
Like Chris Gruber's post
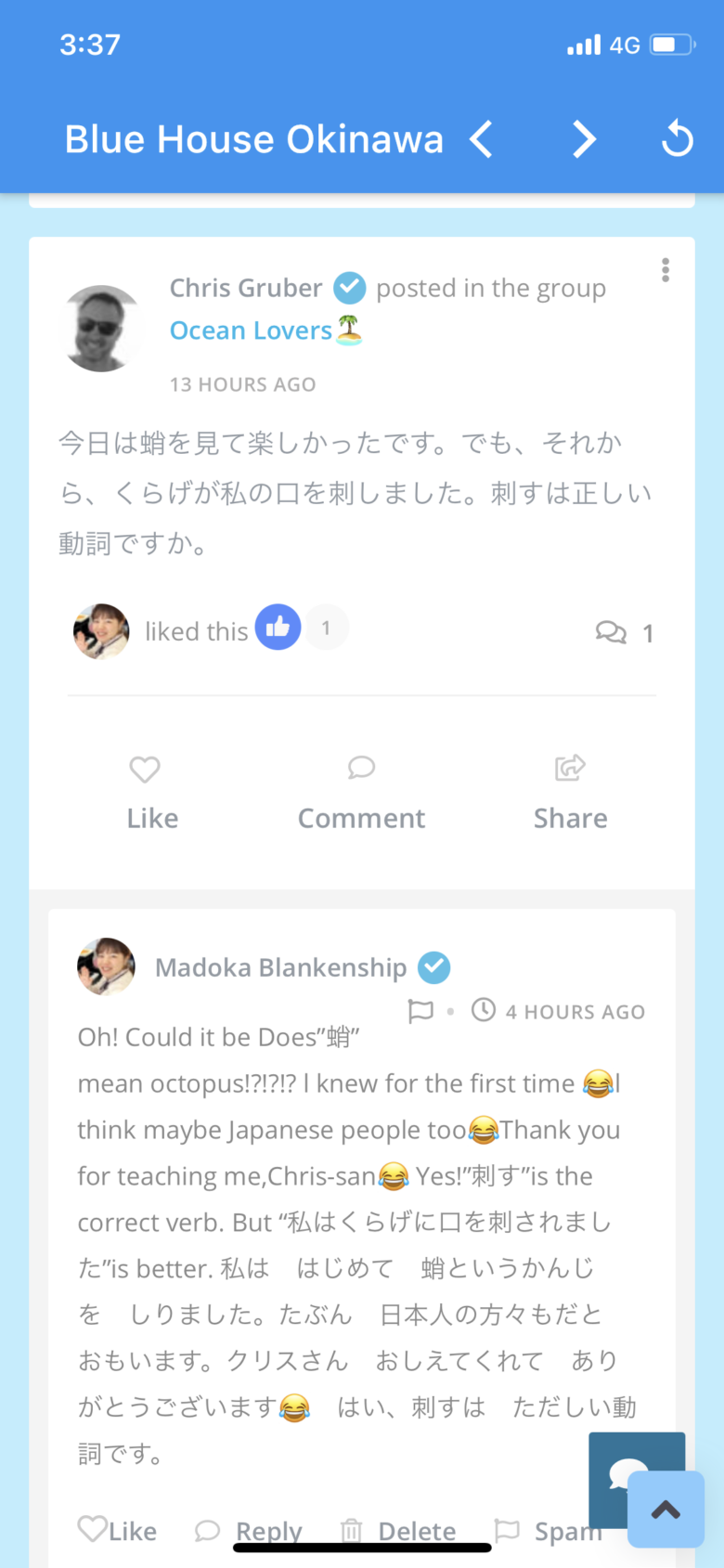[152, 794]
